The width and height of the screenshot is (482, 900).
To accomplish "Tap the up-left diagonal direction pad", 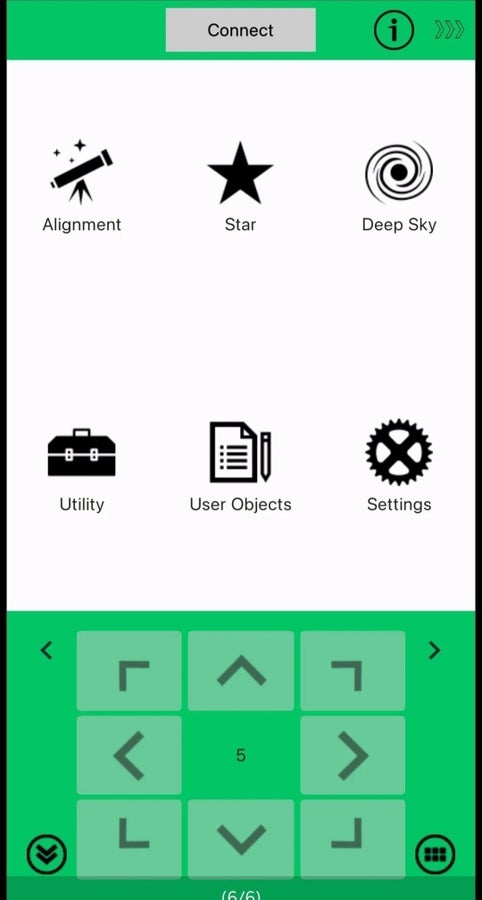I will [129, 670].
